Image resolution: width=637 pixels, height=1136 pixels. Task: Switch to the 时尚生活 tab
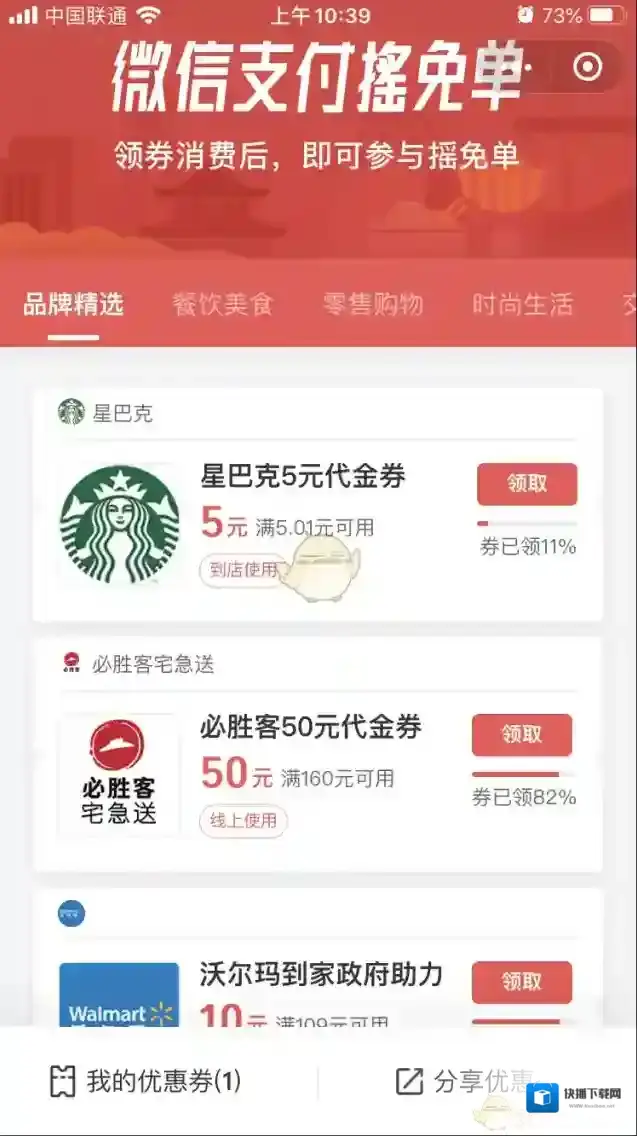pyautogui.click(x=522, y=304)
